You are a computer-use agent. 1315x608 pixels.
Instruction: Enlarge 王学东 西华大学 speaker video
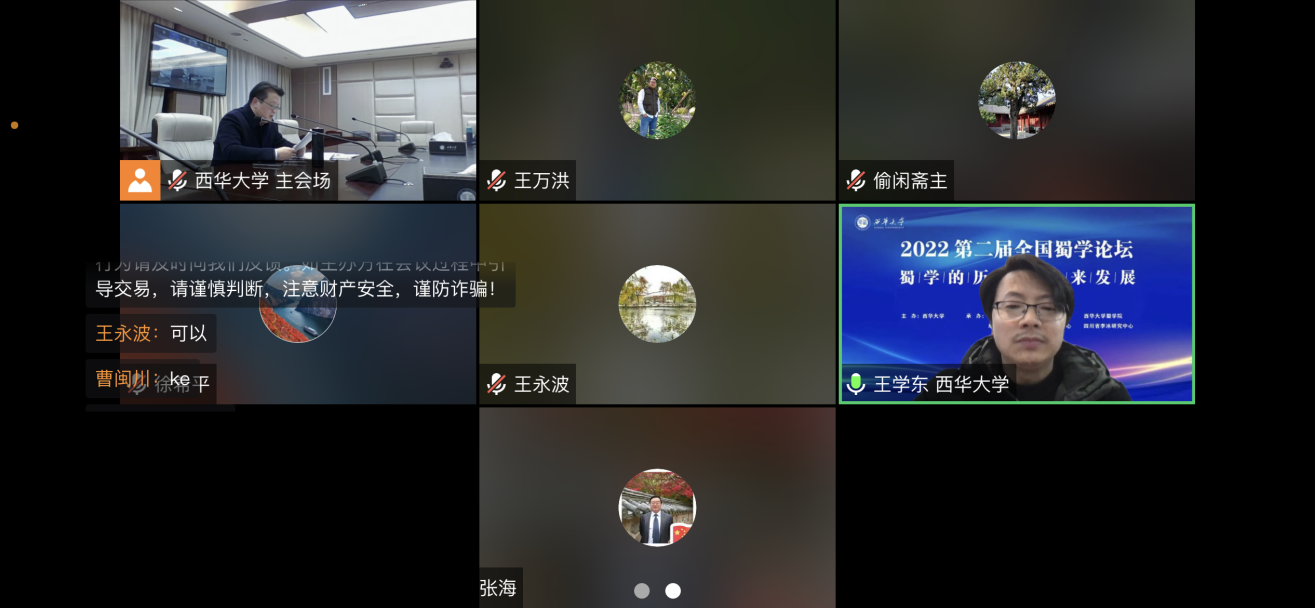pos(1016,304)
